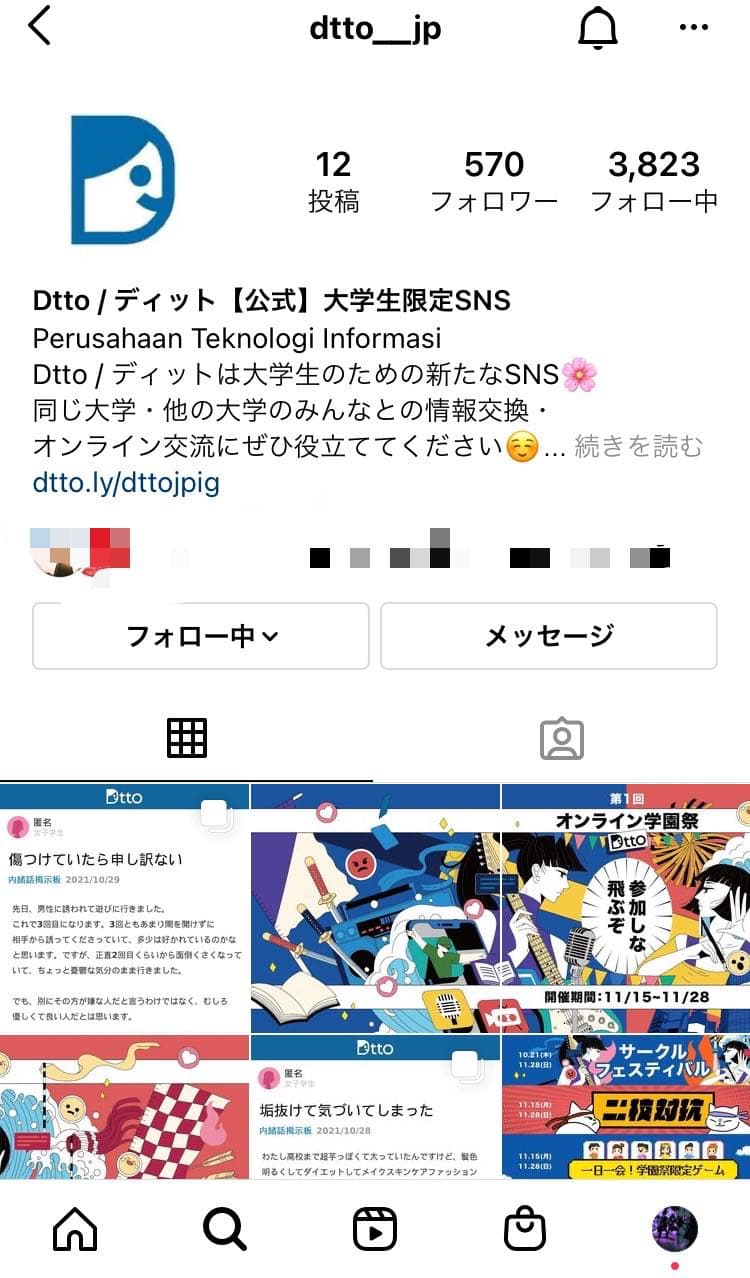Open Search from the bottom bar

pos(225,1230)
